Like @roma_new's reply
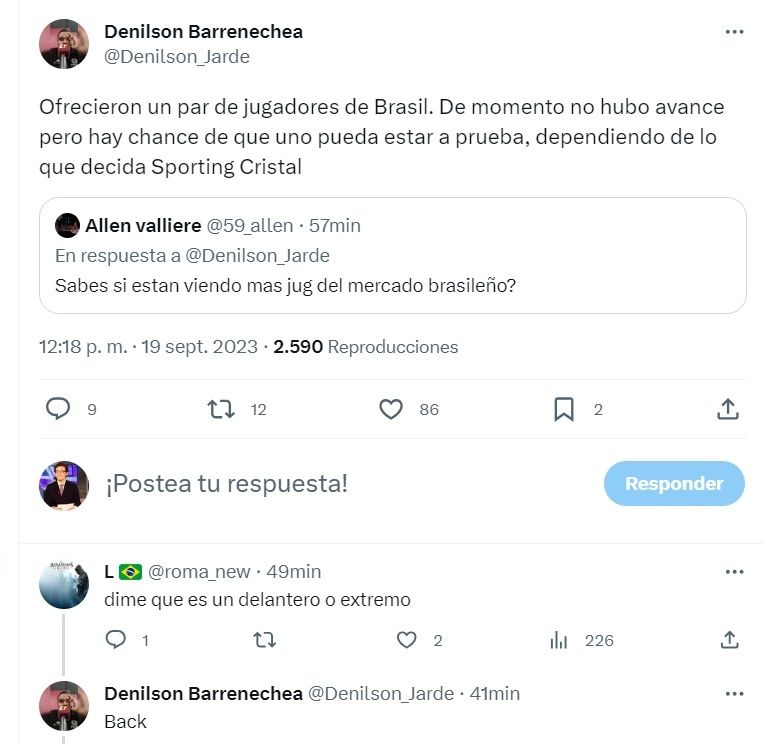The image size is (763, 744). pyautogui.click(x=406, y=640)
